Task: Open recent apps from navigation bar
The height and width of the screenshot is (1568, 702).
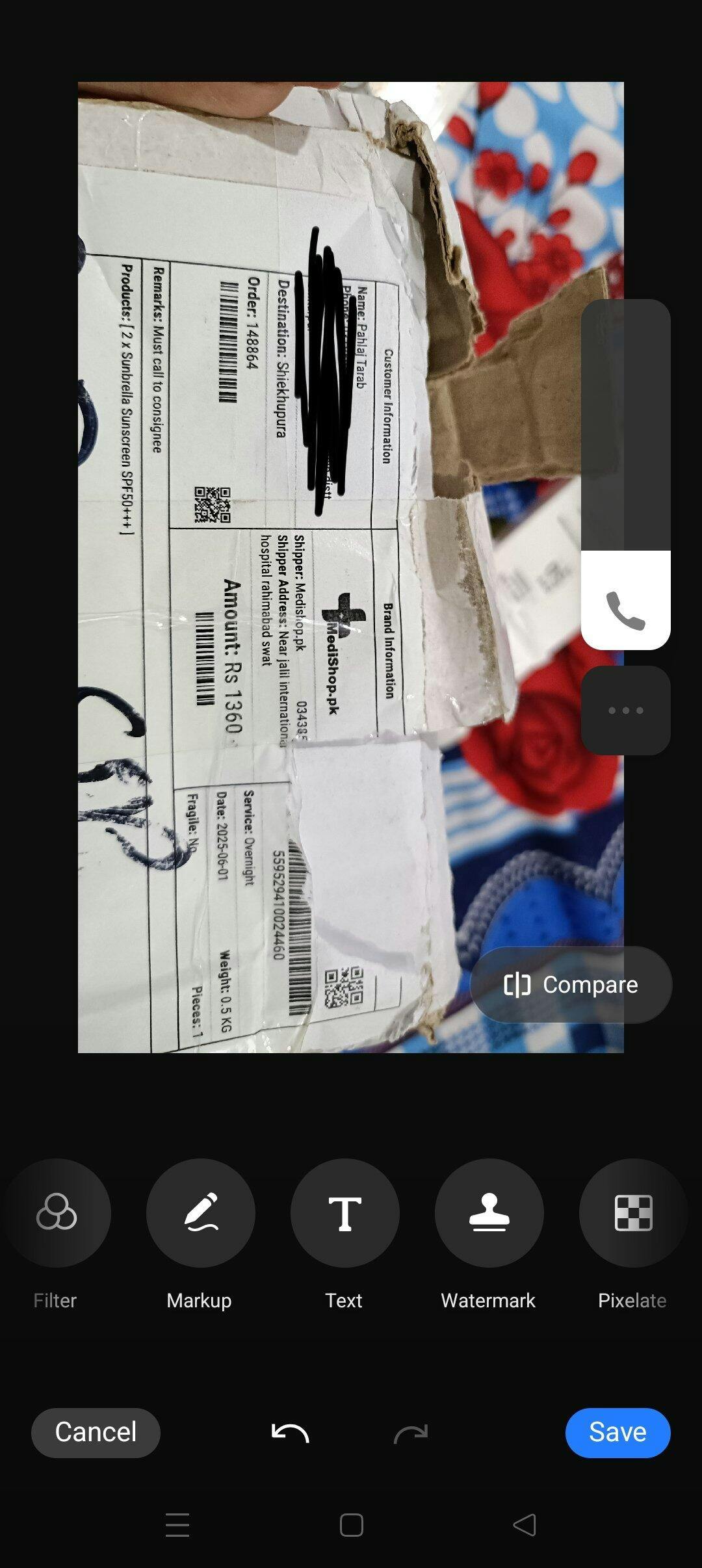Action: click(x=177, y=1524)
